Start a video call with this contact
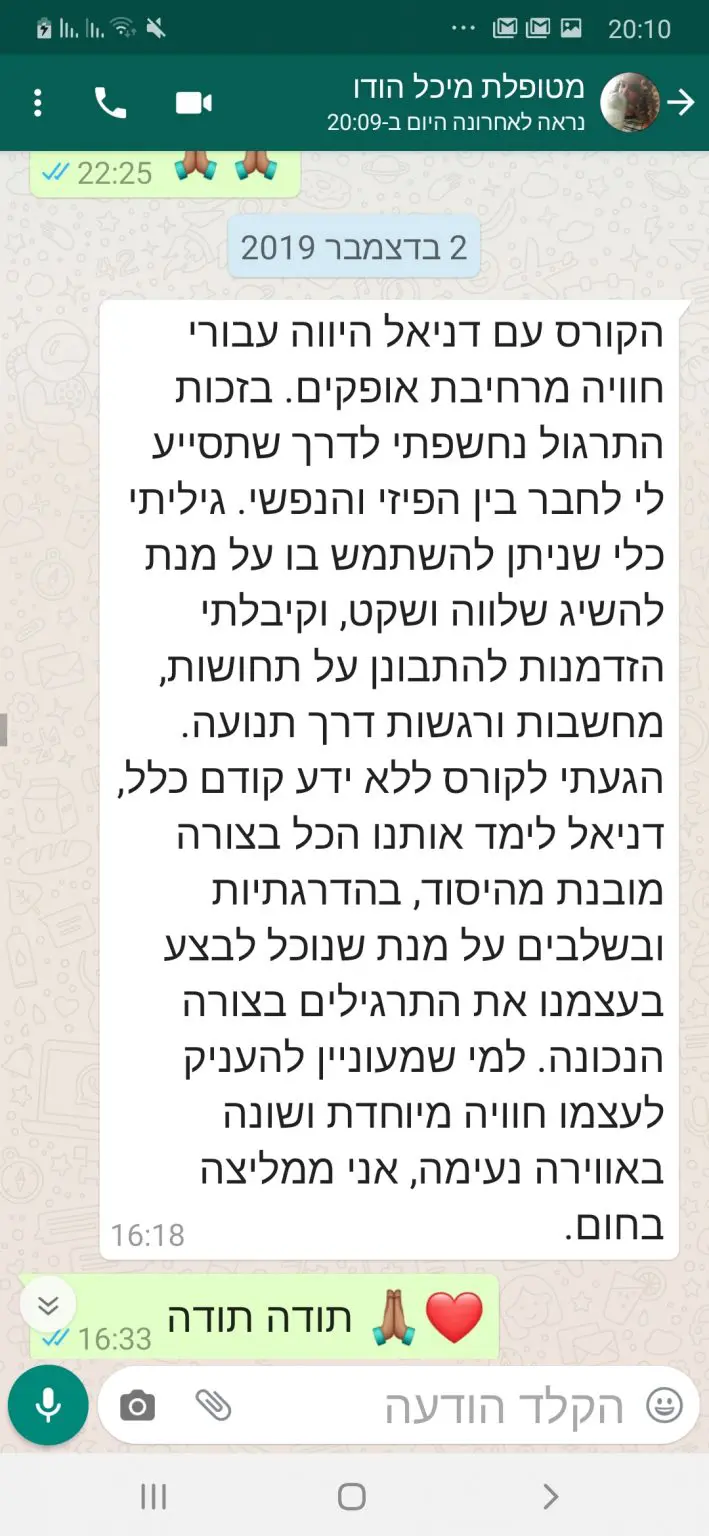The image size is (709, 1536). pos(194,103)
